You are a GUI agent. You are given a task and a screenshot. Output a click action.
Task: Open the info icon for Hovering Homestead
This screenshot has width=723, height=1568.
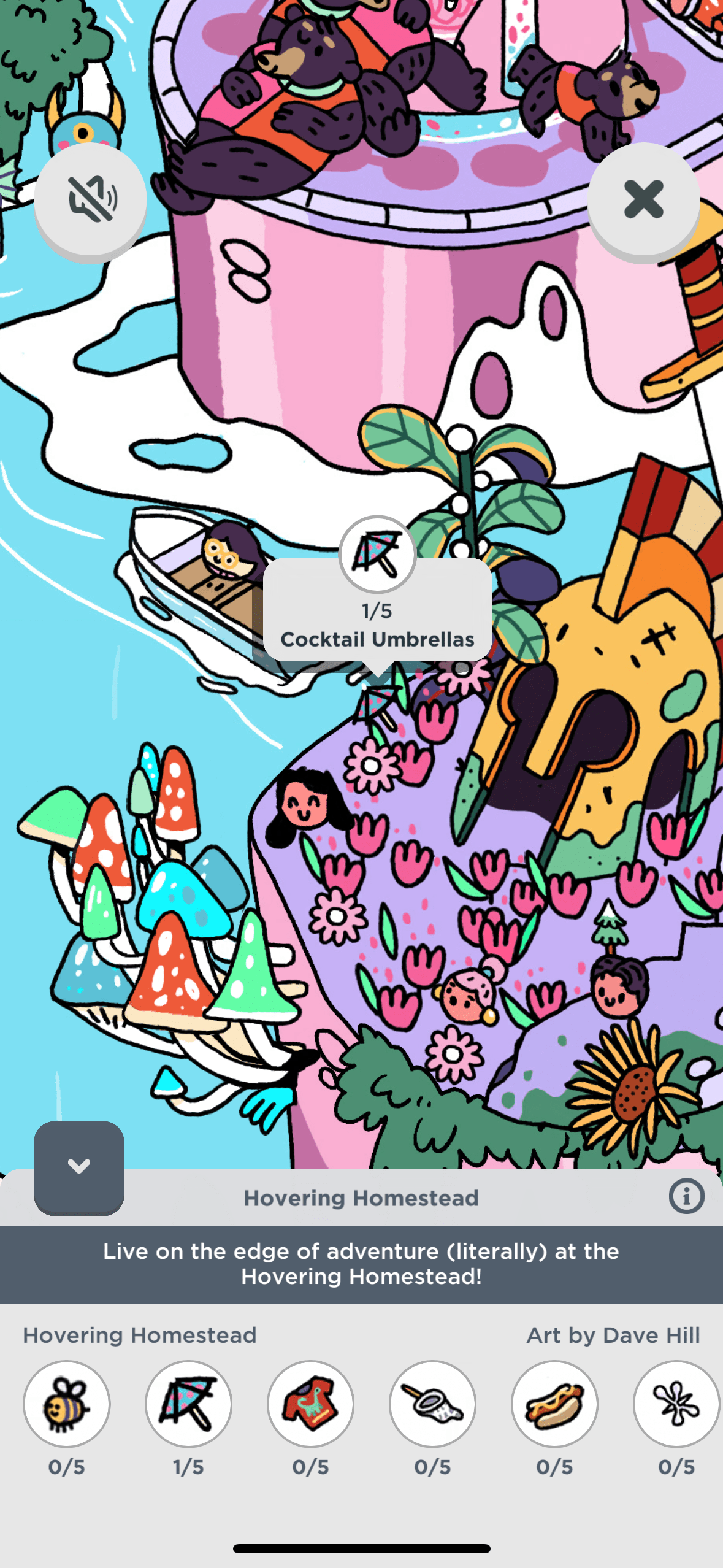coord(686,1196)
